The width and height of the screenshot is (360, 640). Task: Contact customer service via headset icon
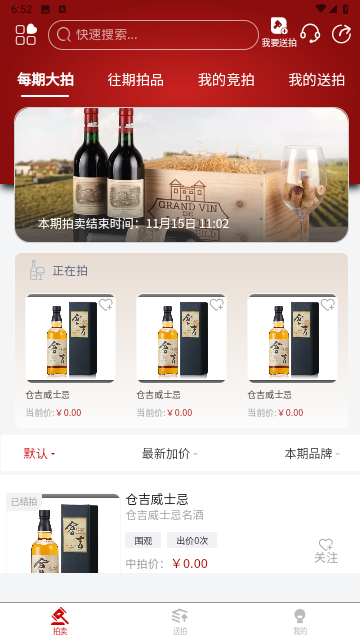point(310,33)
